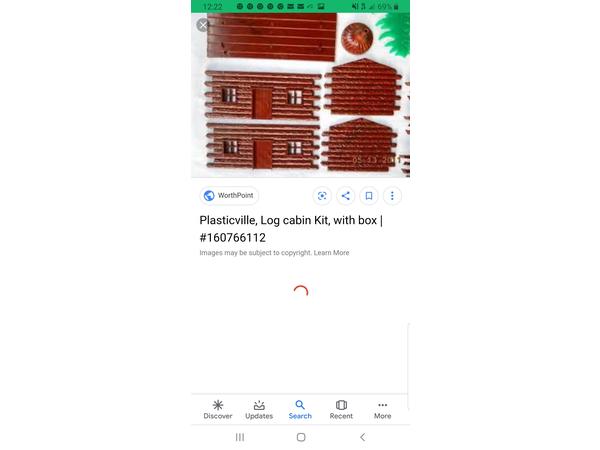Viewport: 600px width, 450px height.
Task: Go to the system home screen
Action: [300, 437]
